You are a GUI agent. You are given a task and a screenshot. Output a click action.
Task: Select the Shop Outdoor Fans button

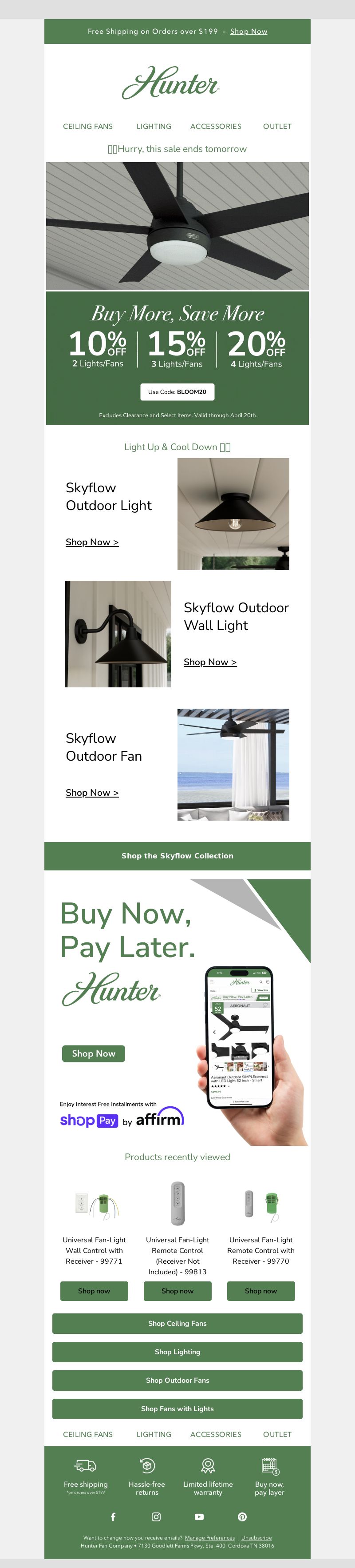pos(177,1380)
